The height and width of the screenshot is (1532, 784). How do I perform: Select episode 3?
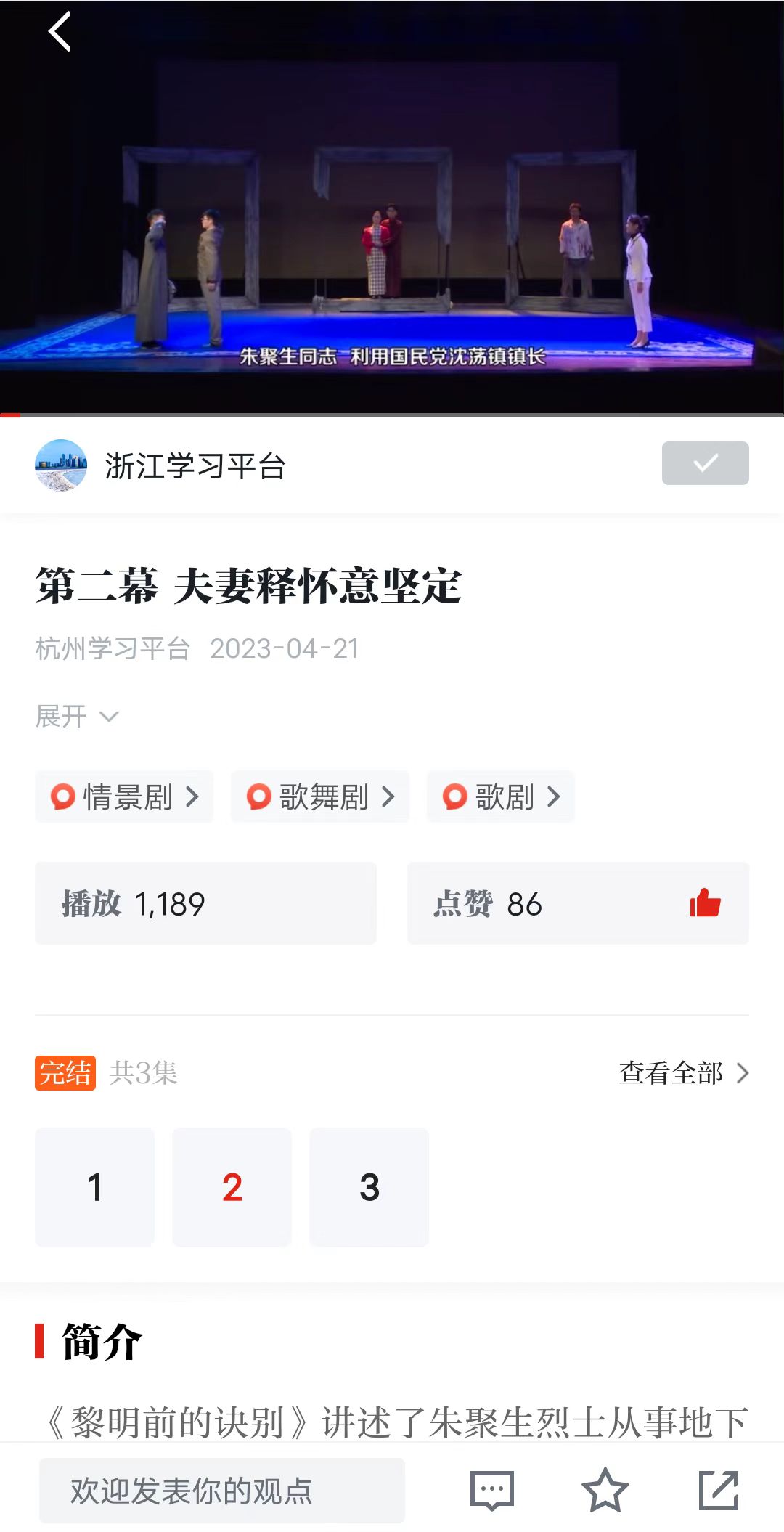pyautogui.click(x=369, y=1187)
